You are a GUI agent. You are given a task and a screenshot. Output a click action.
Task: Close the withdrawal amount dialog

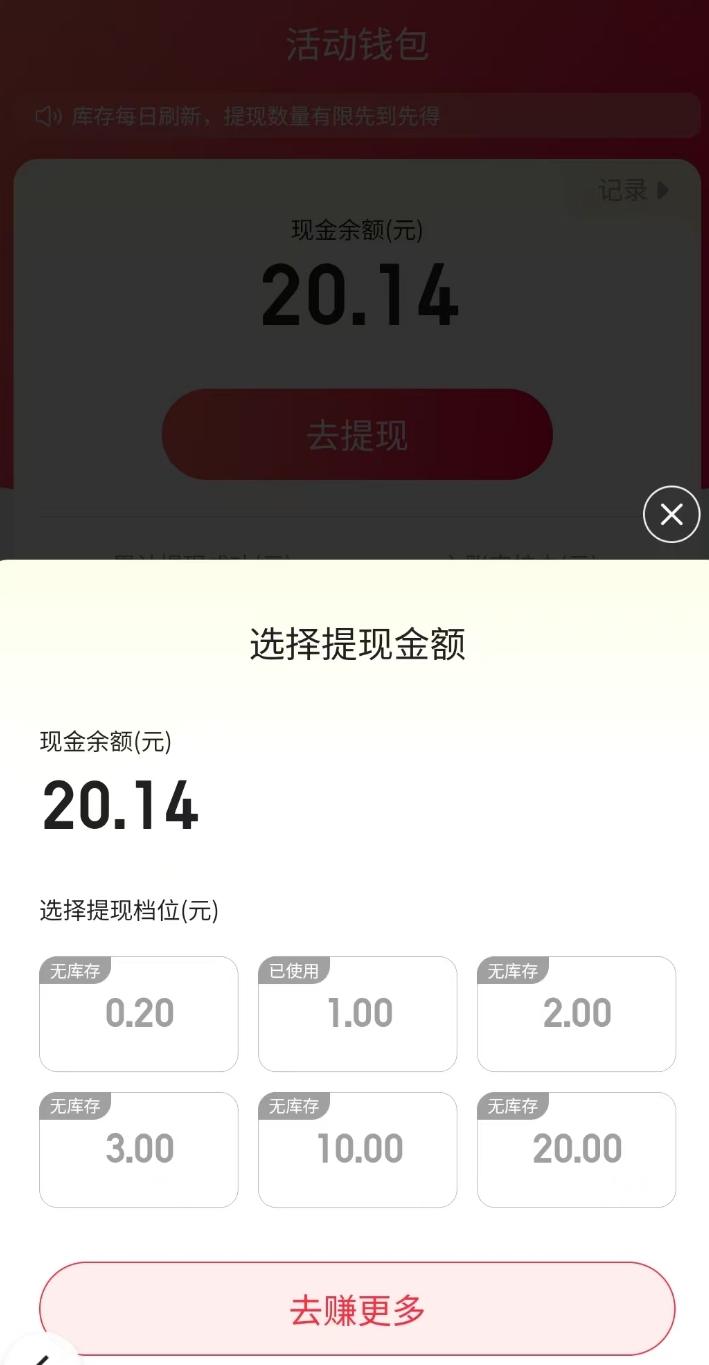(x=671, y=514)
